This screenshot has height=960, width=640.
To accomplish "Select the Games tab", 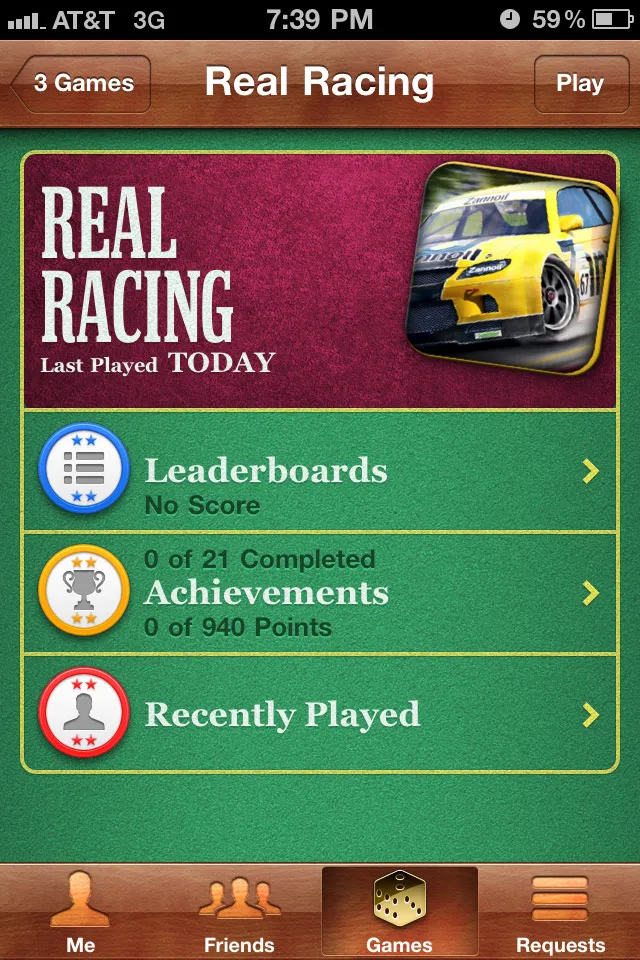I will (399, 913).
